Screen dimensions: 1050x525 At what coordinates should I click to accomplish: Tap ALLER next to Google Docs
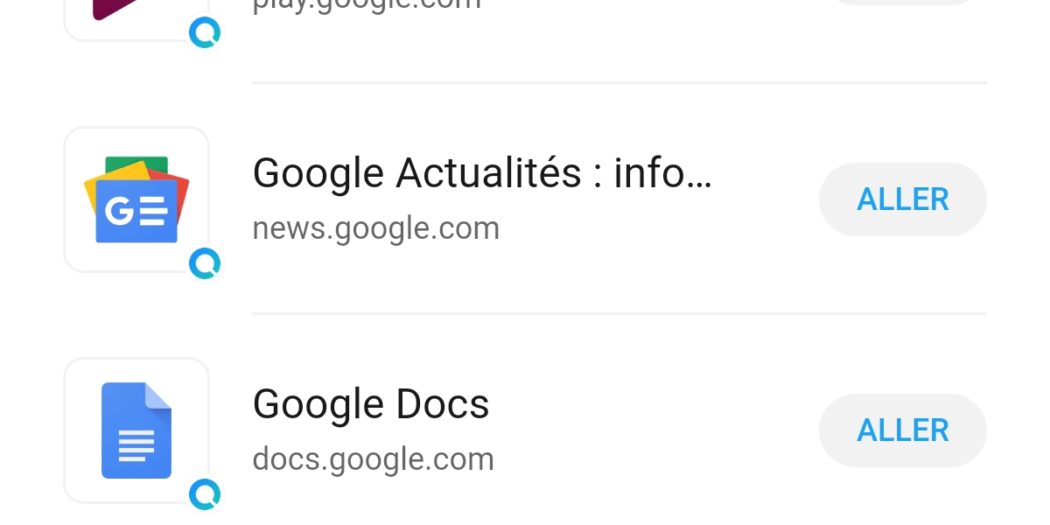902,430
